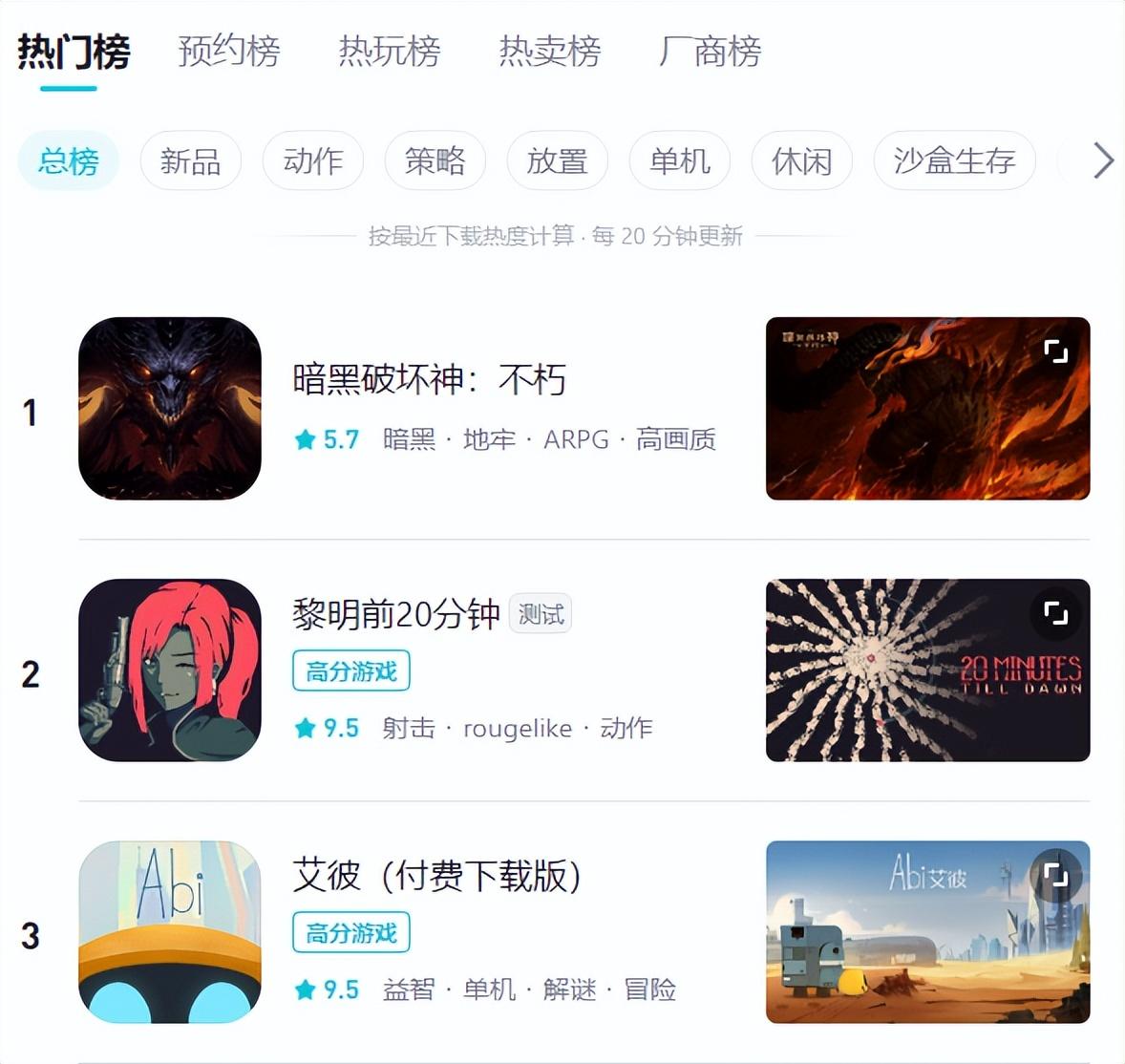1125x1064 pixels.
Task: Select the 新品 filter chip
Action: pyautogui.click(x=191, y=160)
